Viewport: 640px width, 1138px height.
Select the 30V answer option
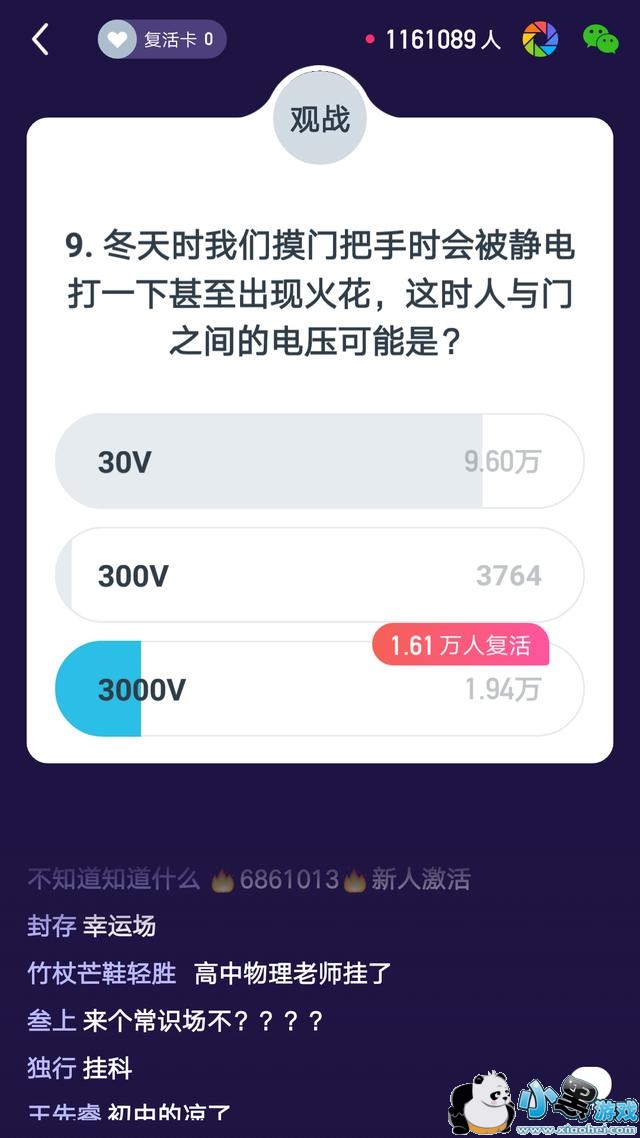tap(319, 461)
